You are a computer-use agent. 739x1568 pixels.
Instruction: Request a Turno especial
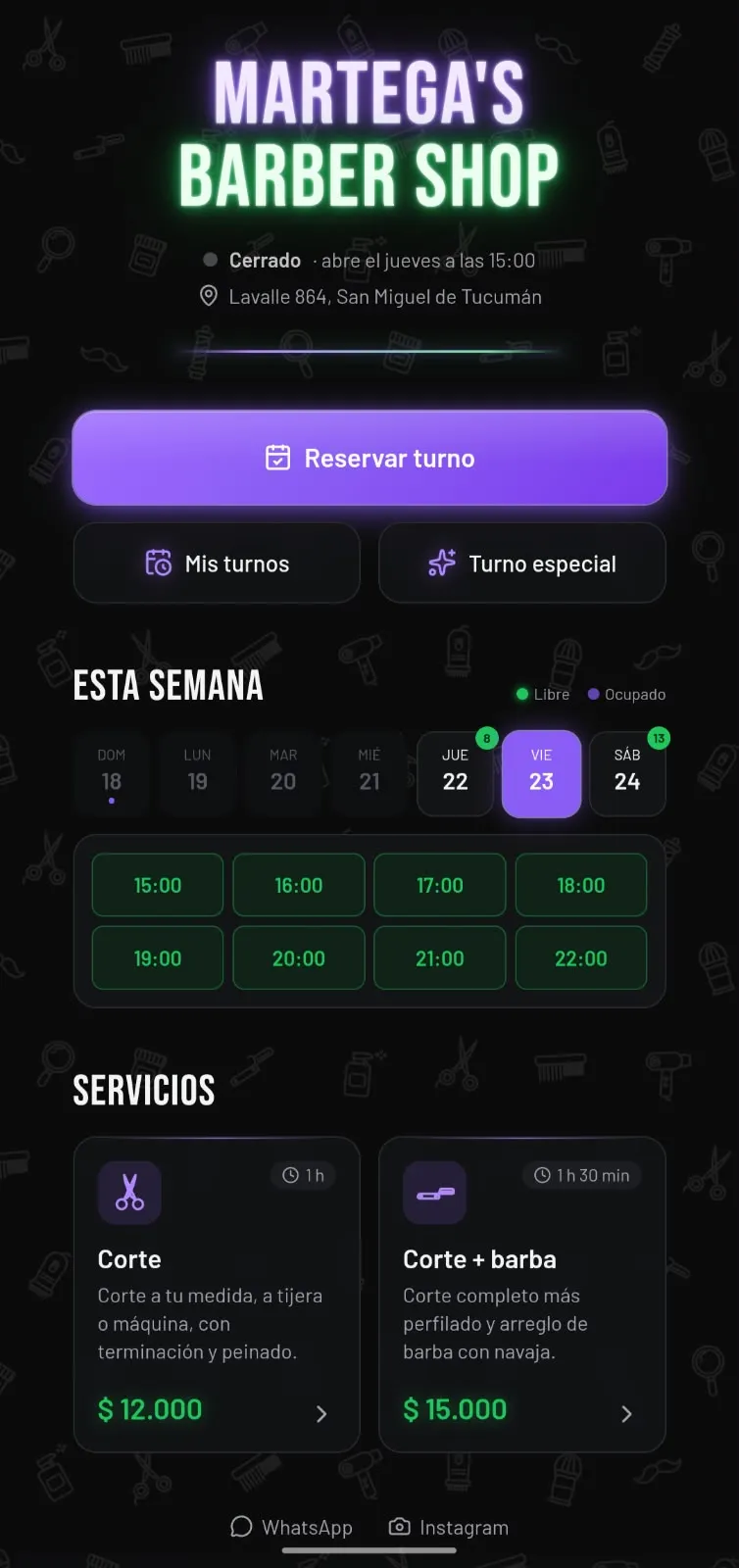522,563
